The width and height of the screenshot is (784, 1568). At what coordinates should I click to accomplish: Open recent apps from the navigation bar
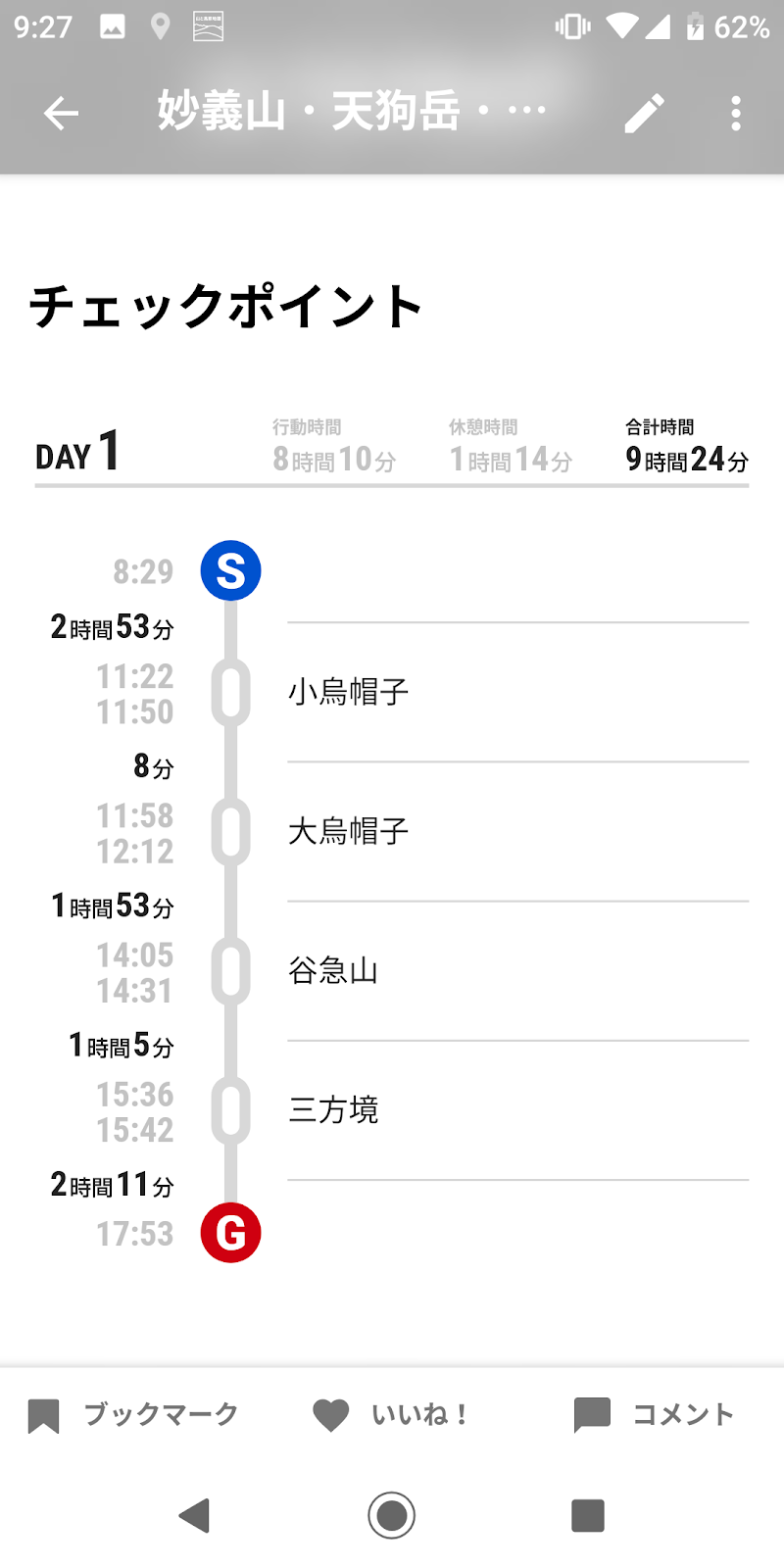(588, 1515)
